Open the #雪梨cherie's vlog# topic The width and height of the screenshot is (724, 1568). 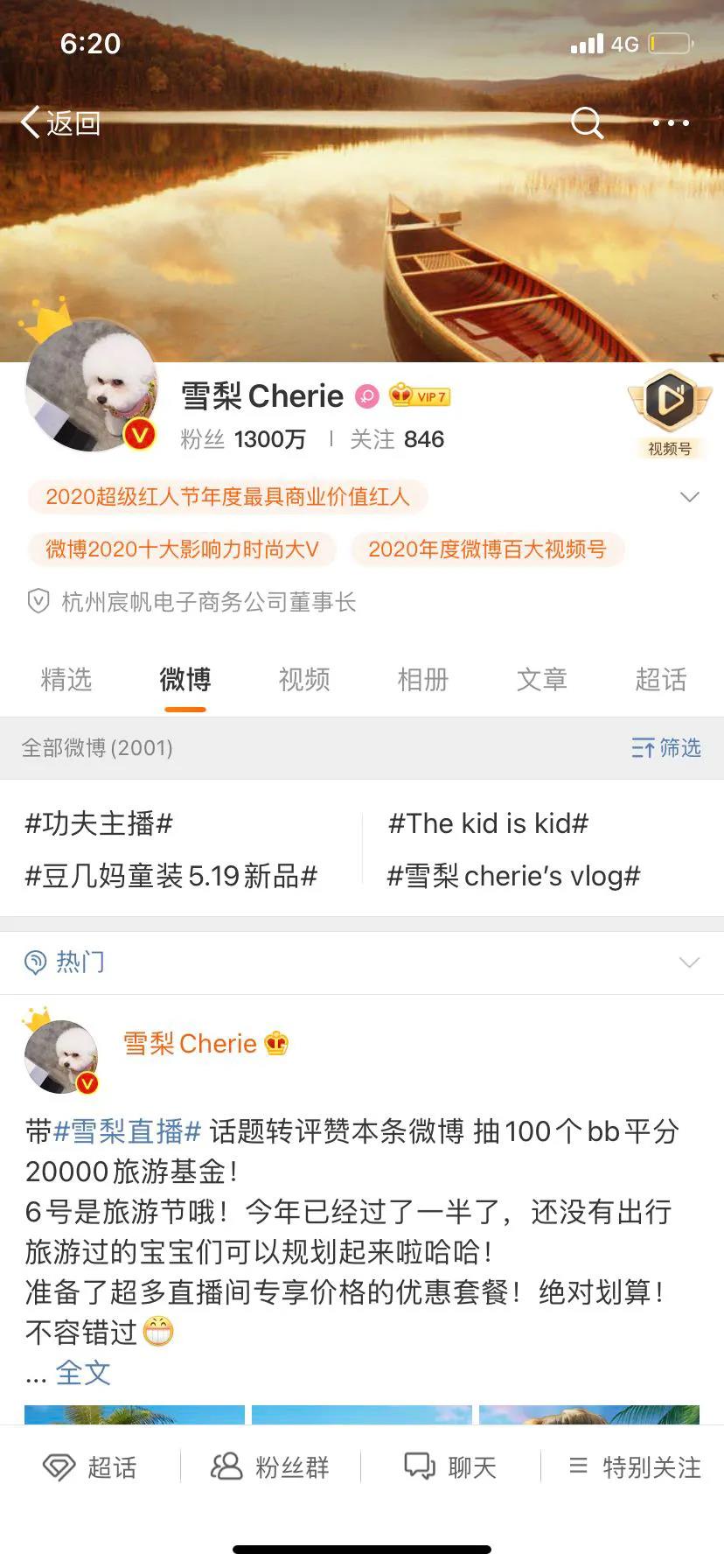click(x=513, y=876)
